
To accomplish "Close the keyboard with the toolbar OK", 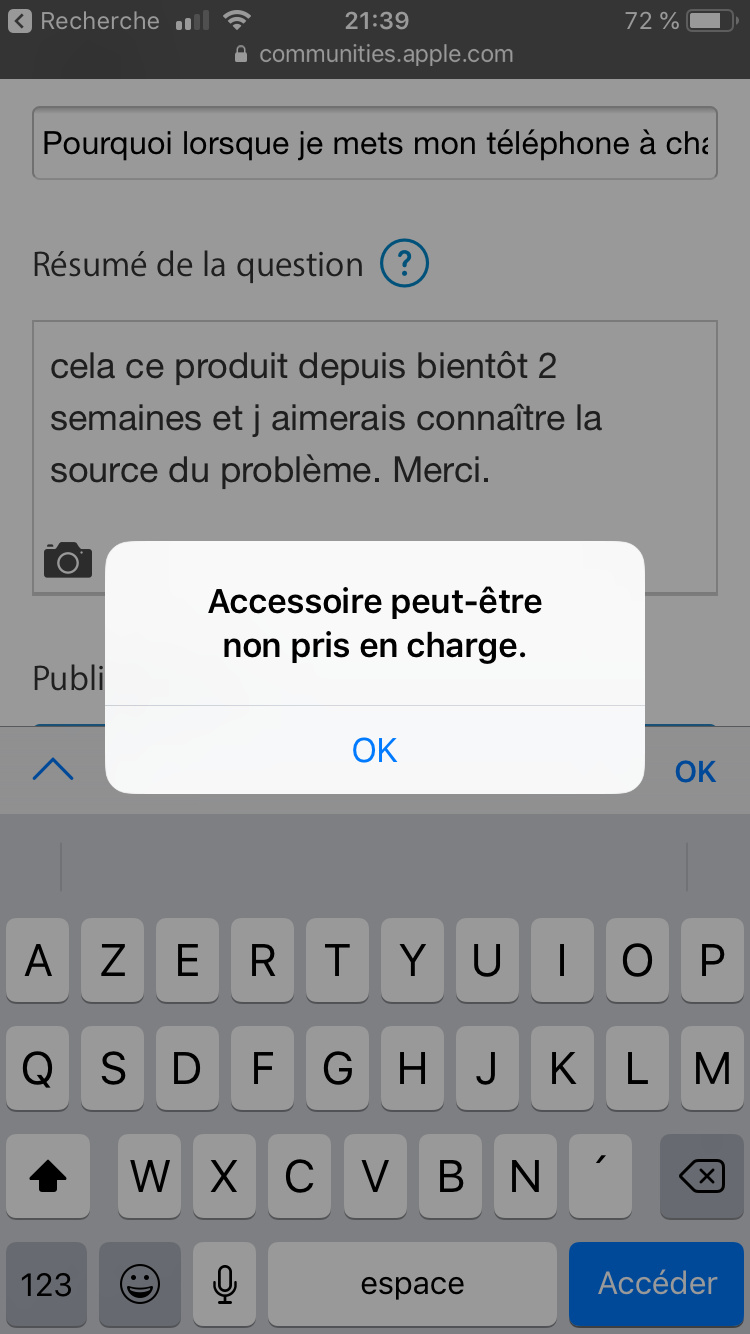I will tap(695, 771).
